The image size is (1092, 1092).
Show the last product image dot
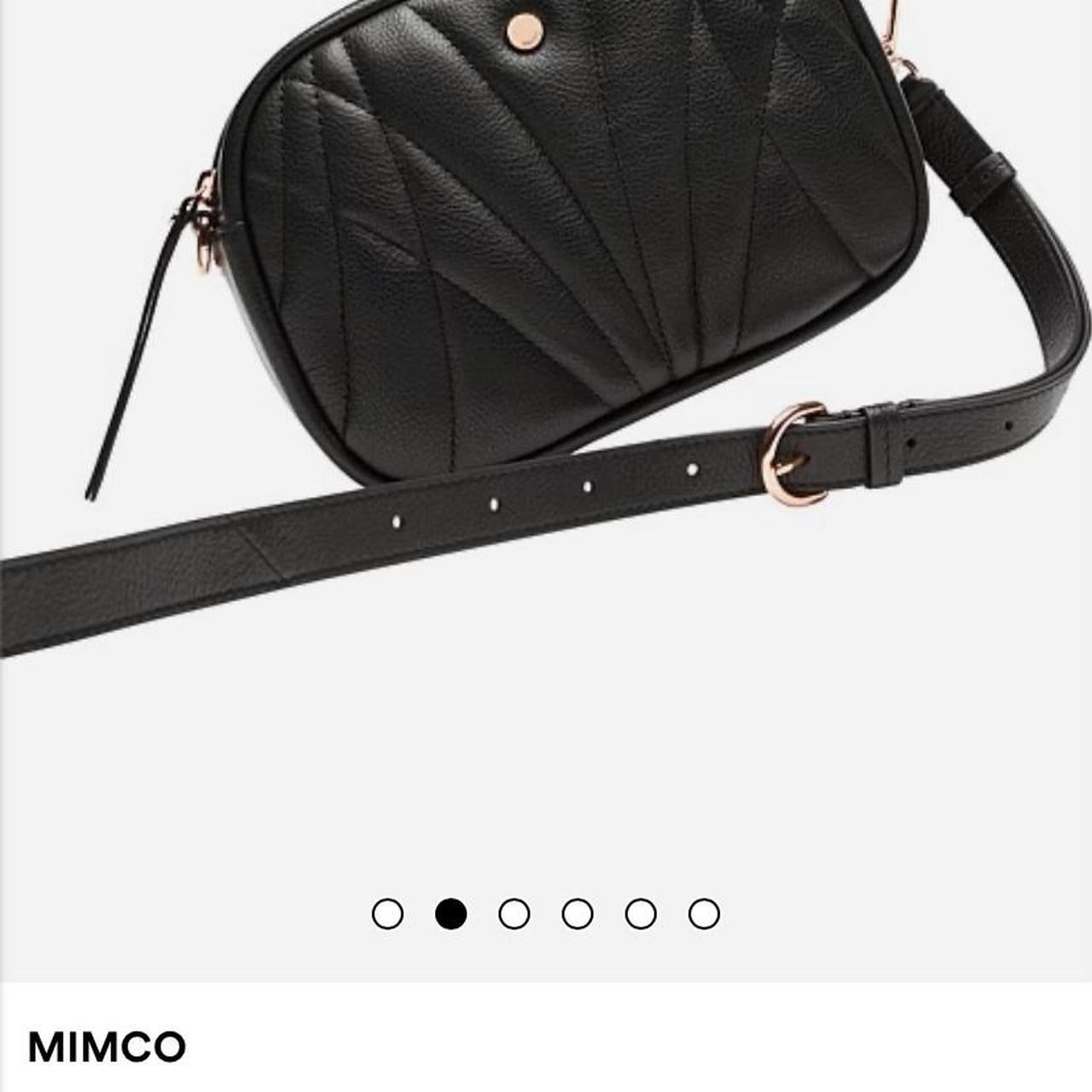tap(704, 914)
